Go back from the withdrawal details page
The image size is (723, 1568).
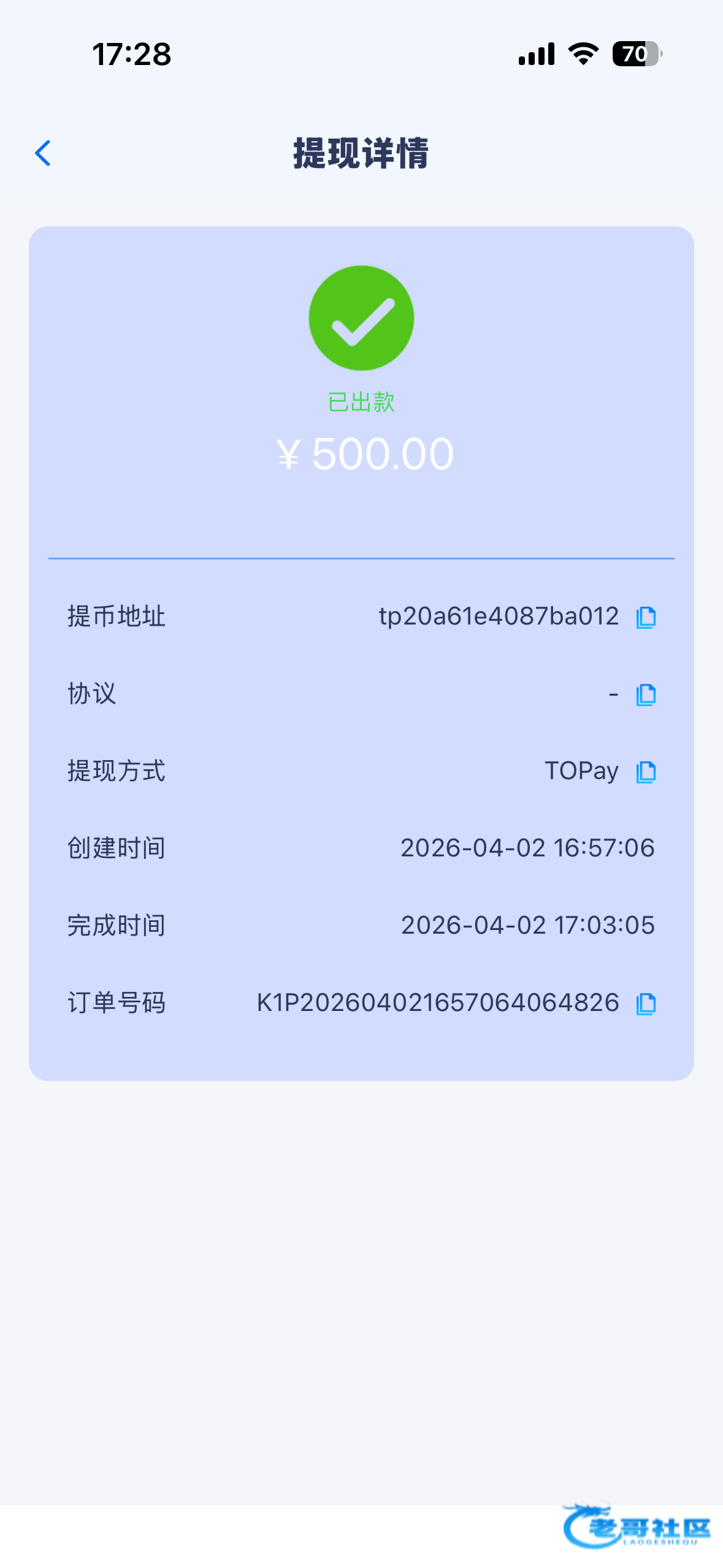[43, 153]
